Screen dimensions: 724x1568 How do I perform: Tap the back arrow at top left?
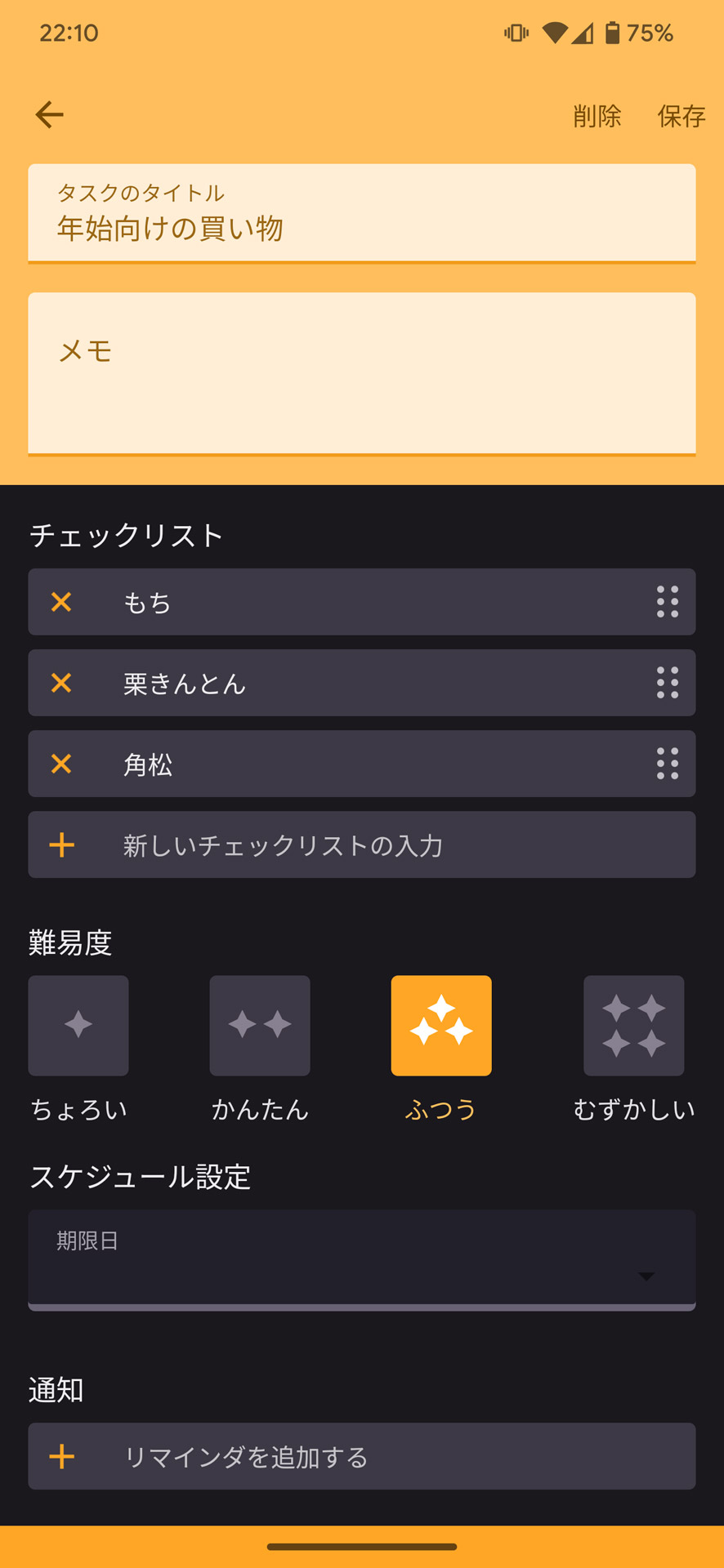pos(49,114)
